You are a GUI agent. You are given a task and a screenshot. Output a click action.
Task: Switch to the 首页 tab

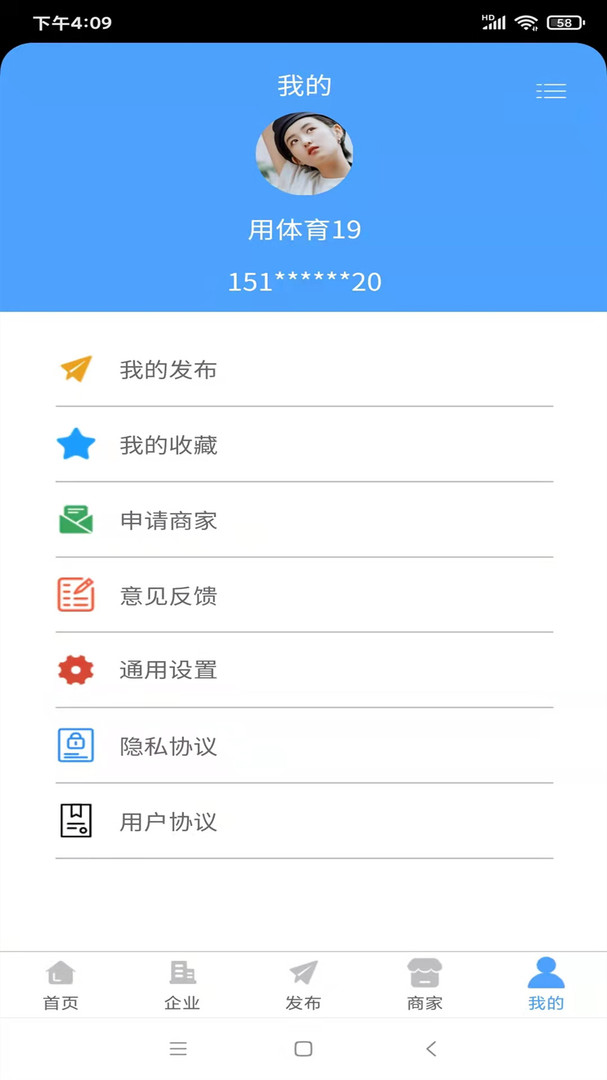click(x=61, y=985)
